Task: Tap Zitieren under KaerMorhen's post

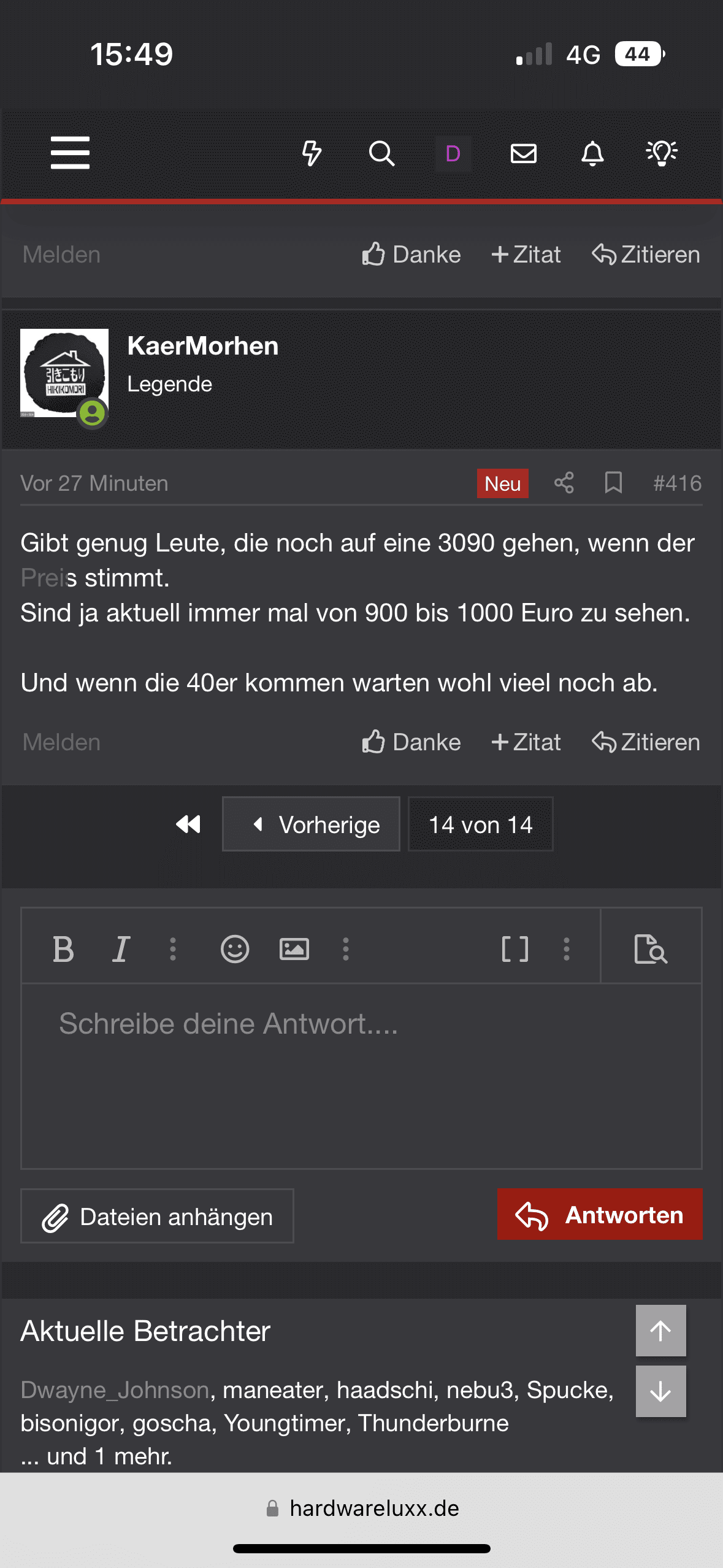Action: click(646, 742)
